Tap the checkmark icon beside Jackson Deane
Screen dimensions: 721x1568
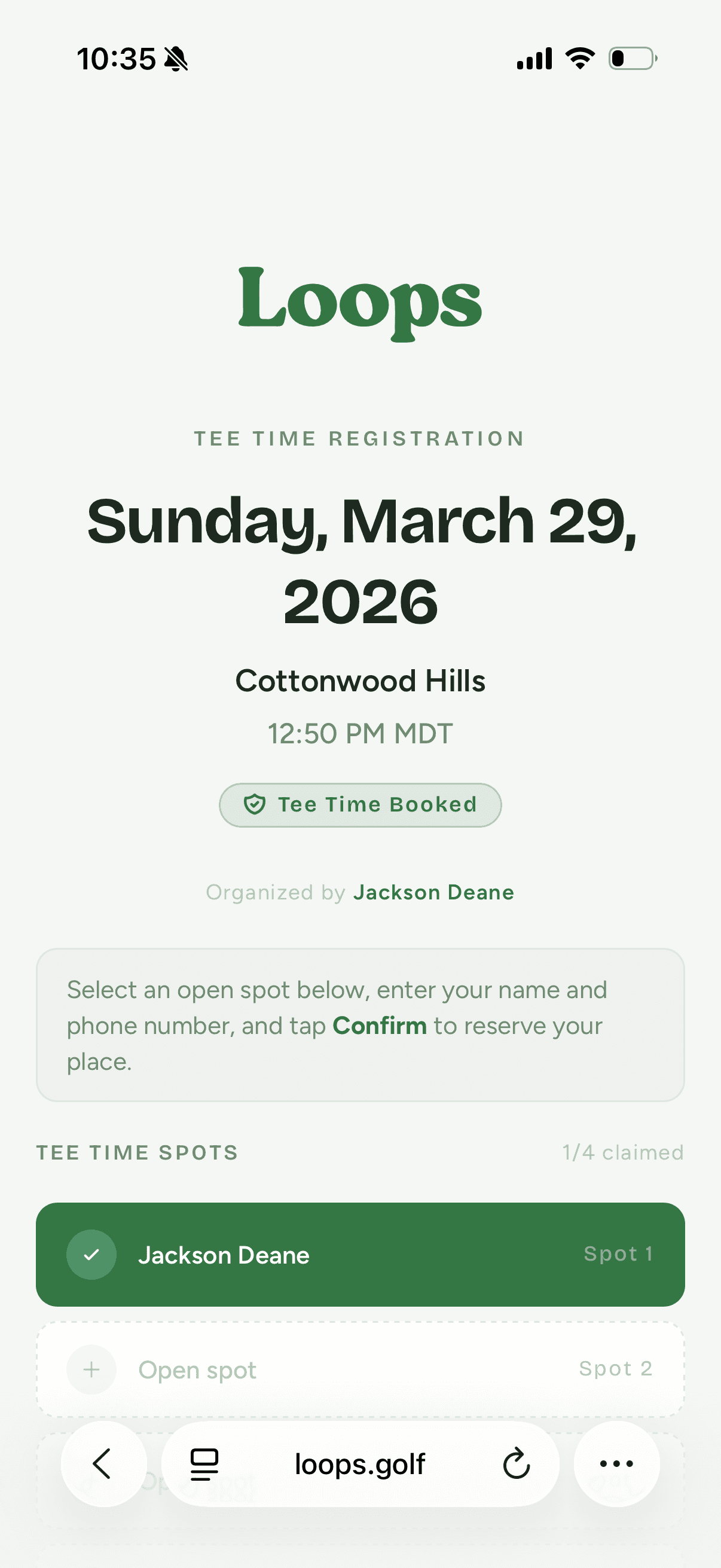pyautogui.click(x=91, y=1255)
